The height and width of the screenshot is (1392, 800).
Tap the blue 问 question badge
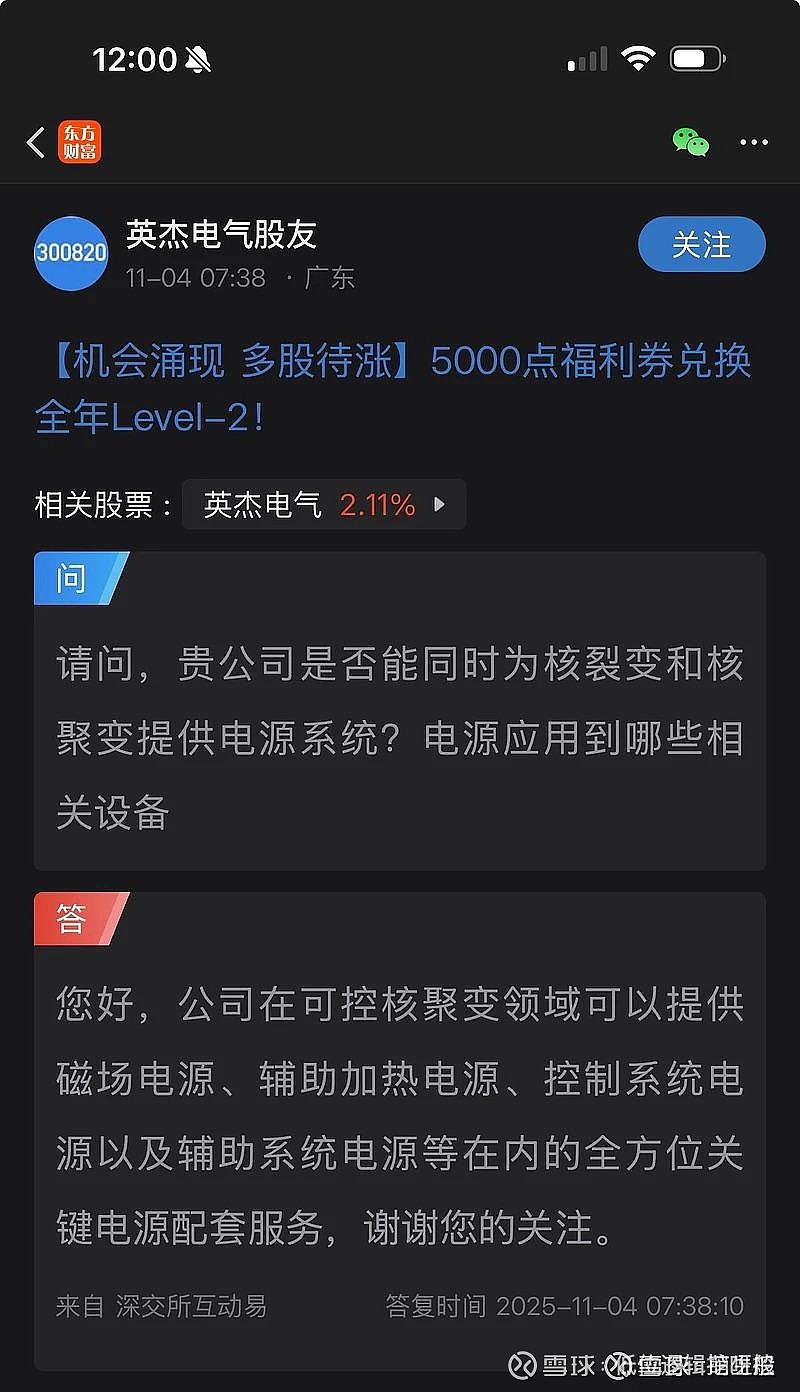point(70,578)
